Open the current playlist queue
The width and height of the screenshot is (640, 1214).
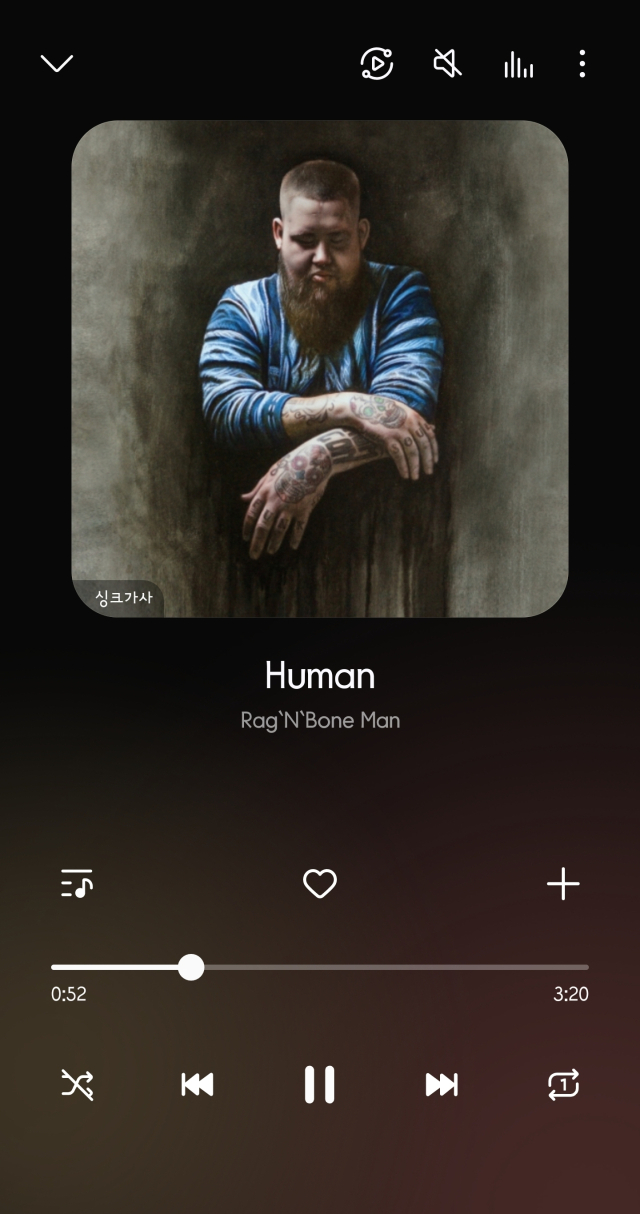coord(77,884)
